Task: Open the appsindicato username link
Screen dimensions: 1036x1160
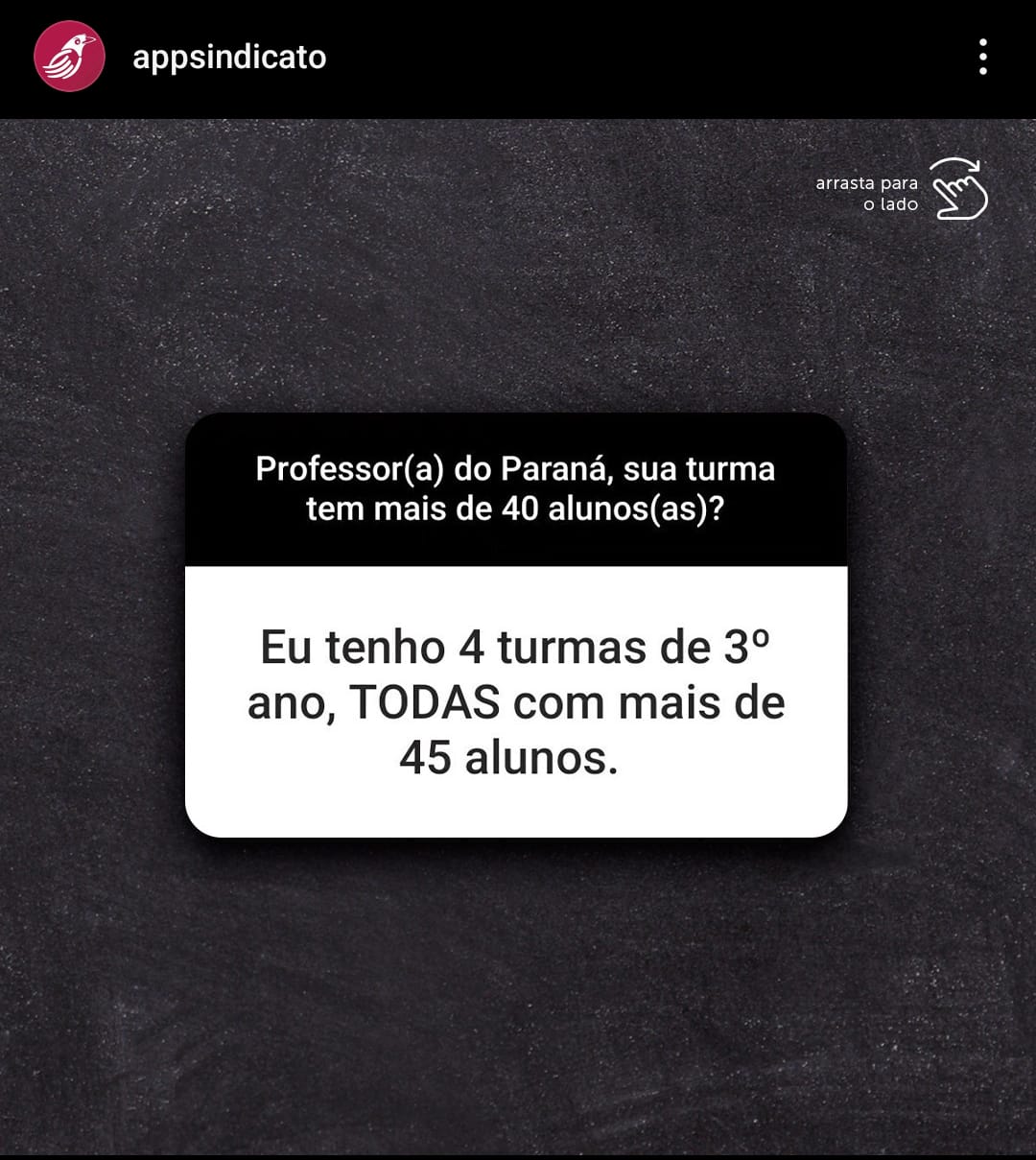Action: click(229, 58)
